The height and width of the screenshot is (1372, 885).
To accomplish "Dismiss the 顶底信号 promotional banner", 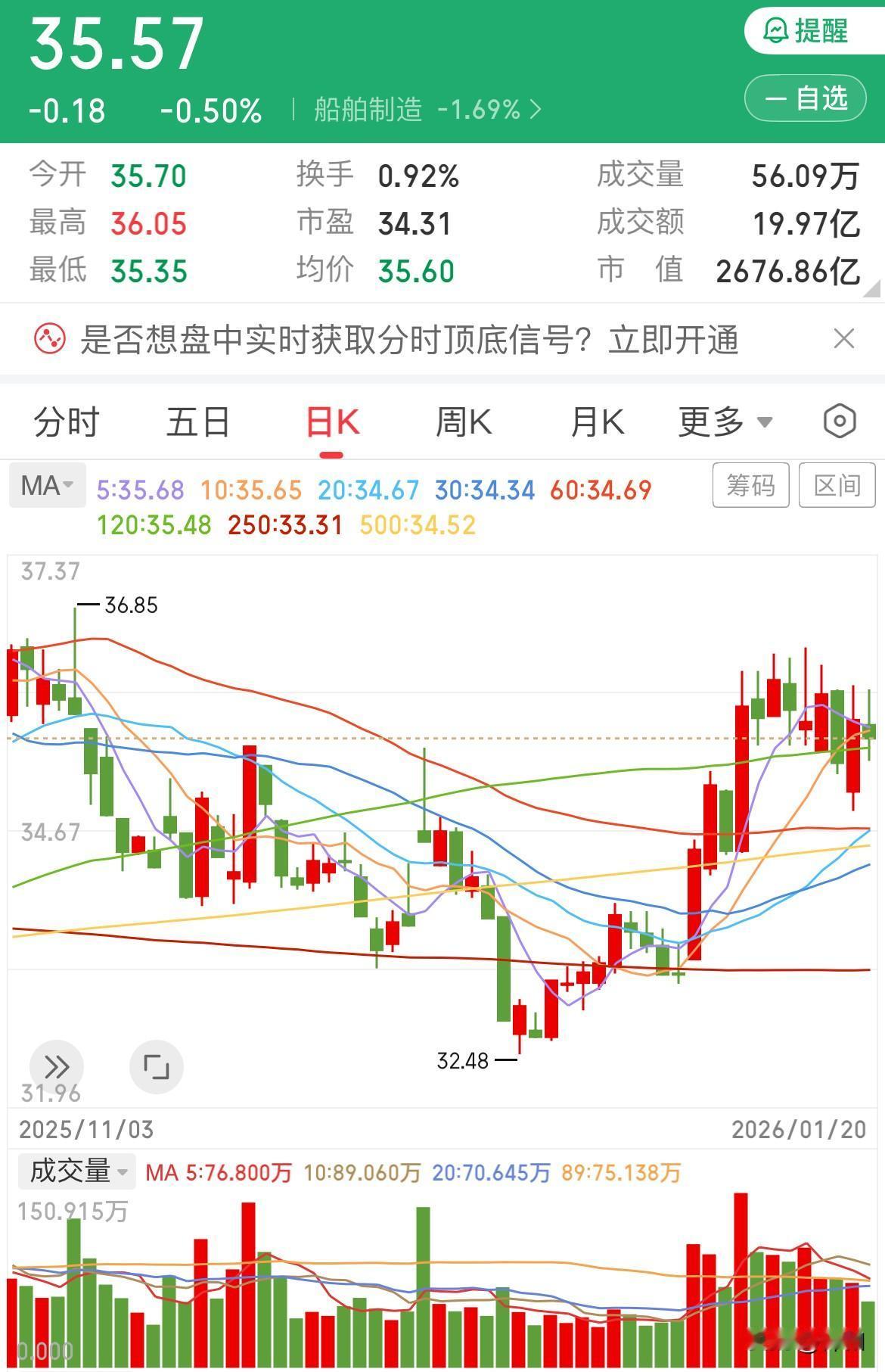I will click(845, 338).
